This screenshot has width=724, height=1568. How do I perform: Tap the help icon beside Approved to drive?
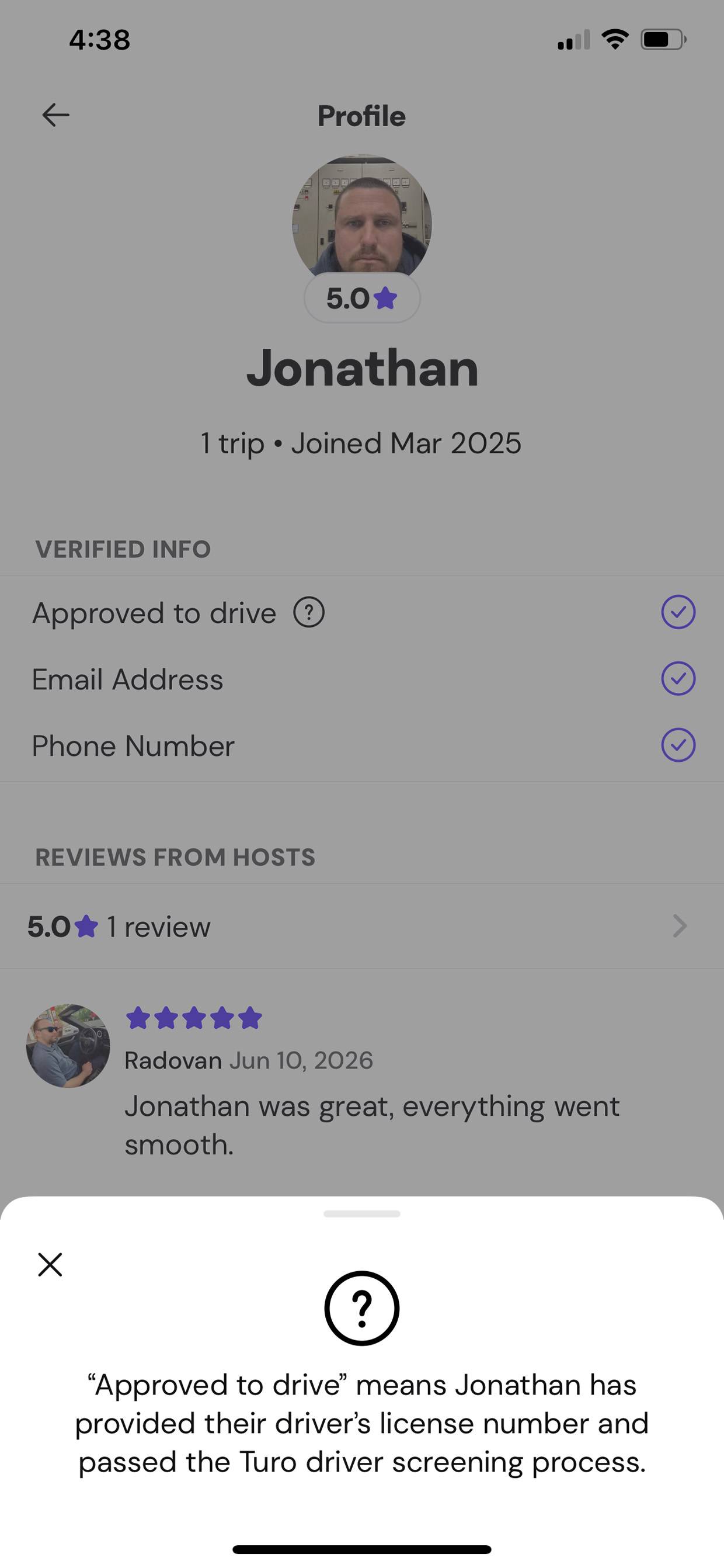pos(309,612)
